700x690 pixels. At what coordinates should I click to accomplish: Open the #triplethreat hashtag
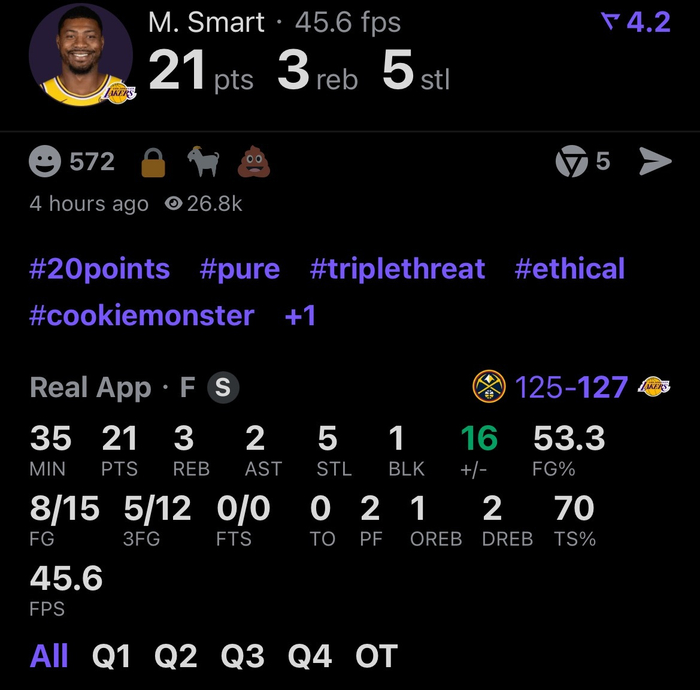[x=397, y=269]
